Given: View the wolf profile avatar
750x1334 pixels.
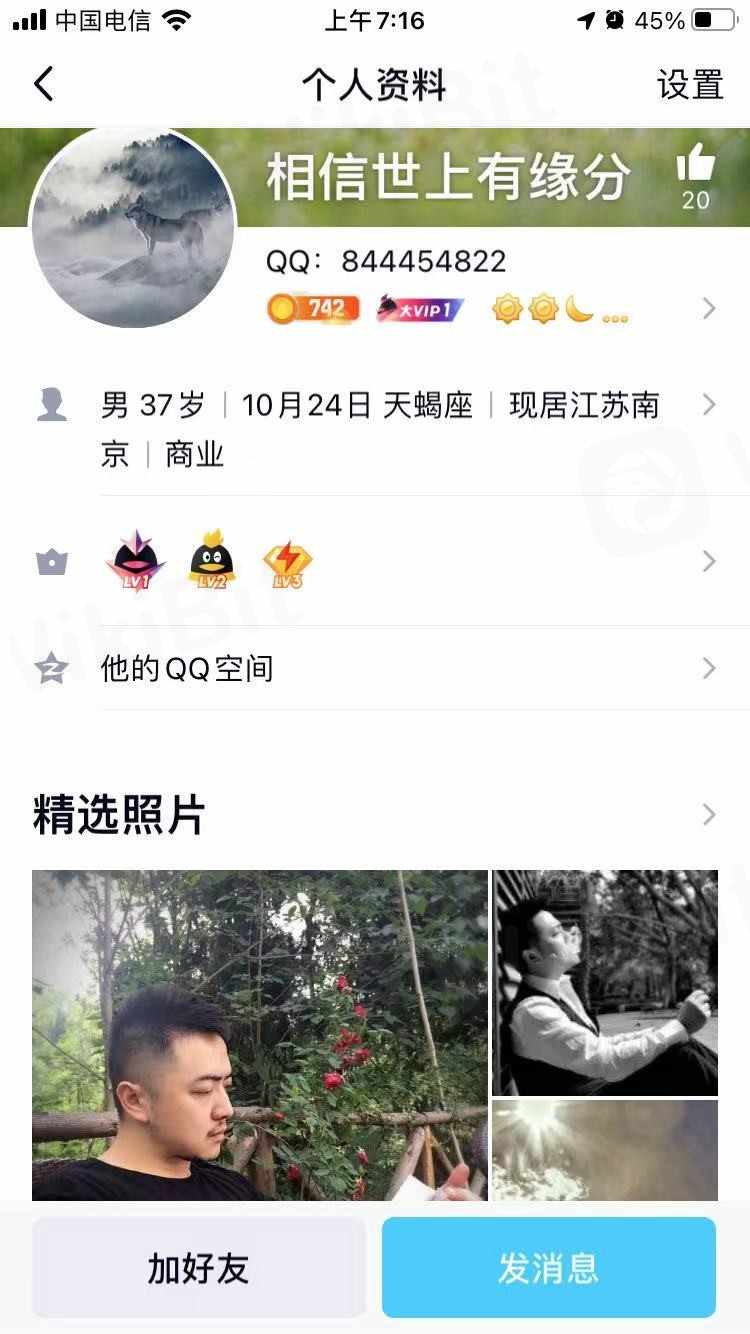Looking at the screenshot, I should [133, 228].
